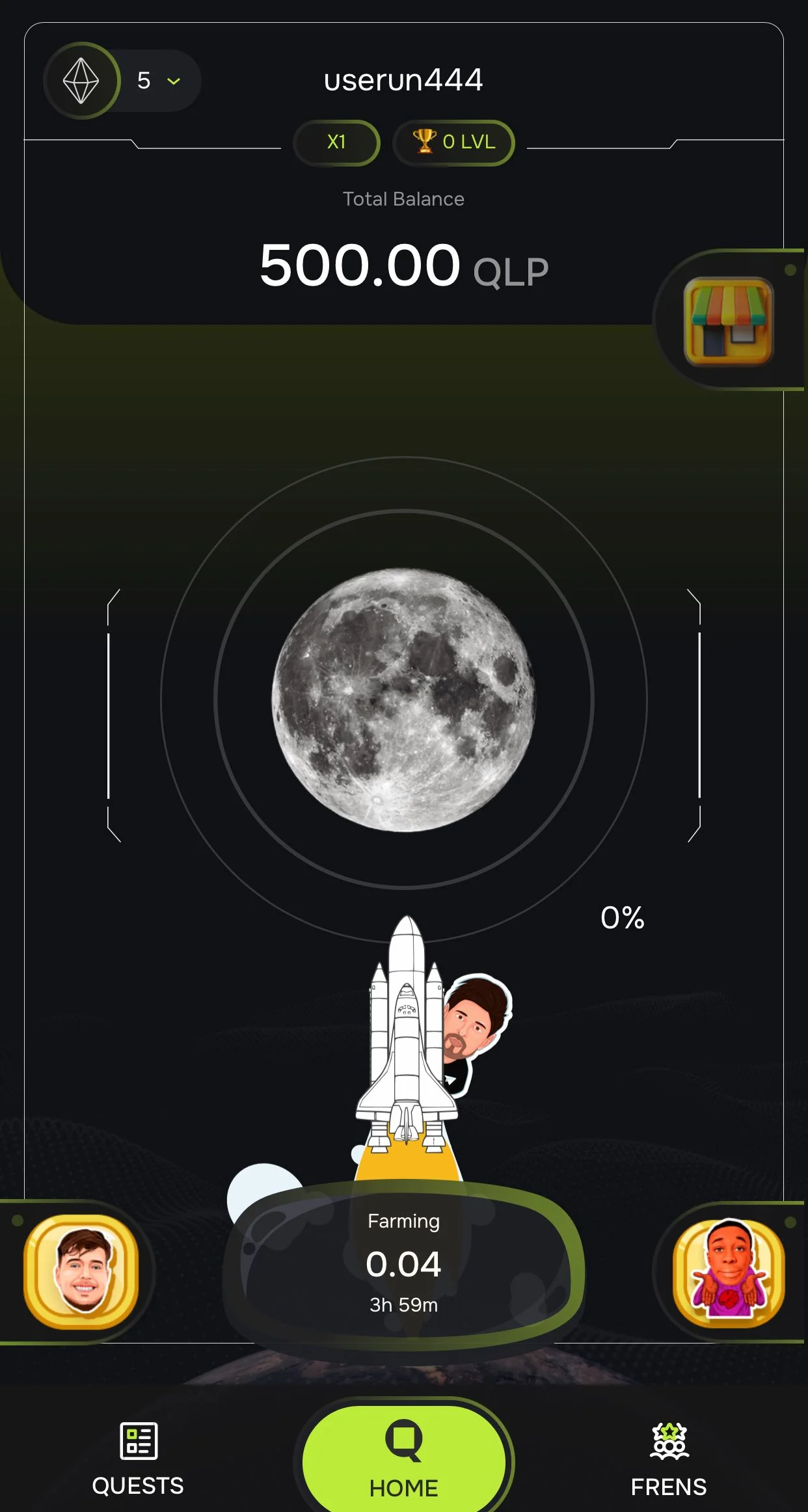Open the smiling man avatar button
The height and width of the screenshot is (1512, 808).
pyautogui.click(x=81, y=1271)
